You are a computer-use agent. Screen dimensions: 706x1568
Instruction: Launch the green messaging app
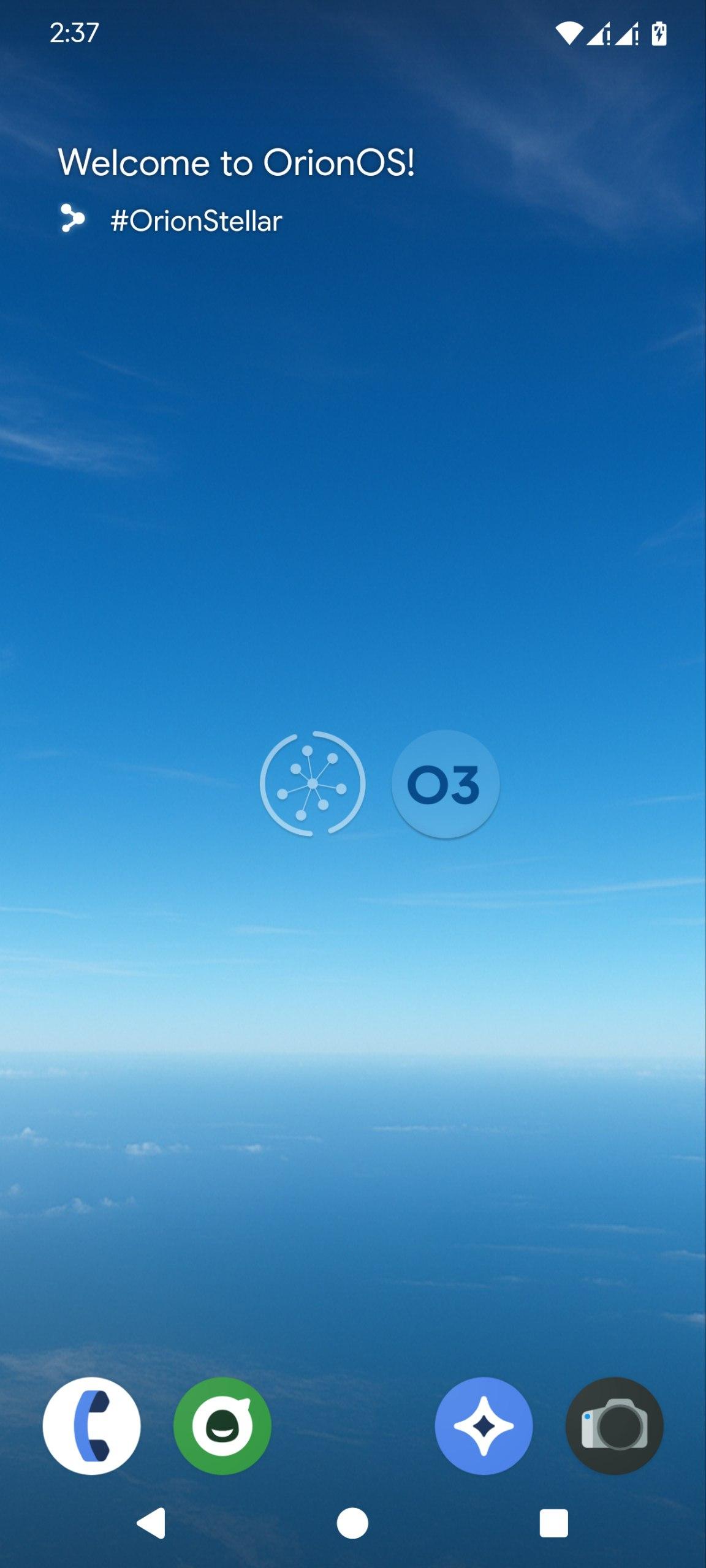pyautogui.click(x=222, y=1426)
